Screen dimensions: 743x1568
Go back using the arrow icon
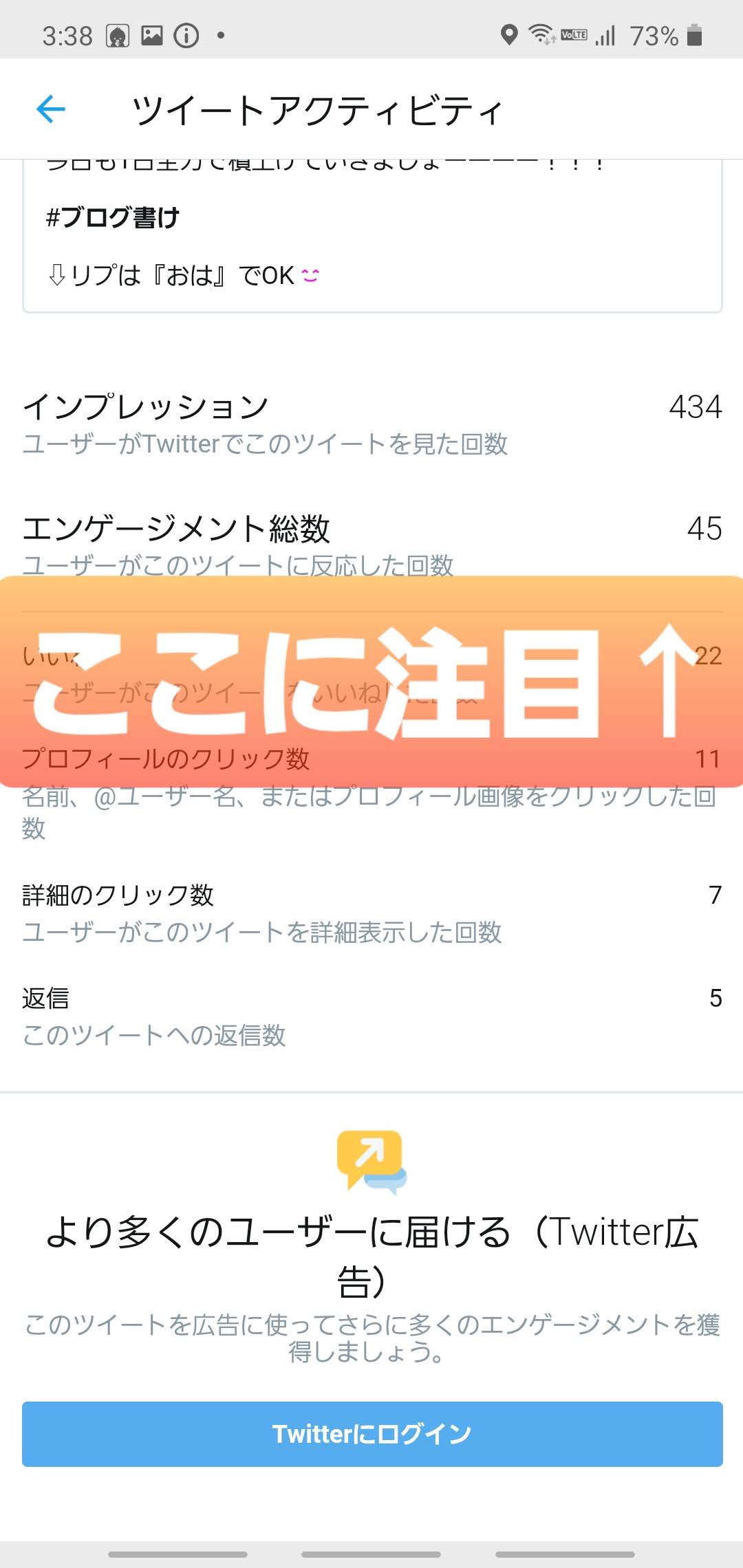pos(51,109)
